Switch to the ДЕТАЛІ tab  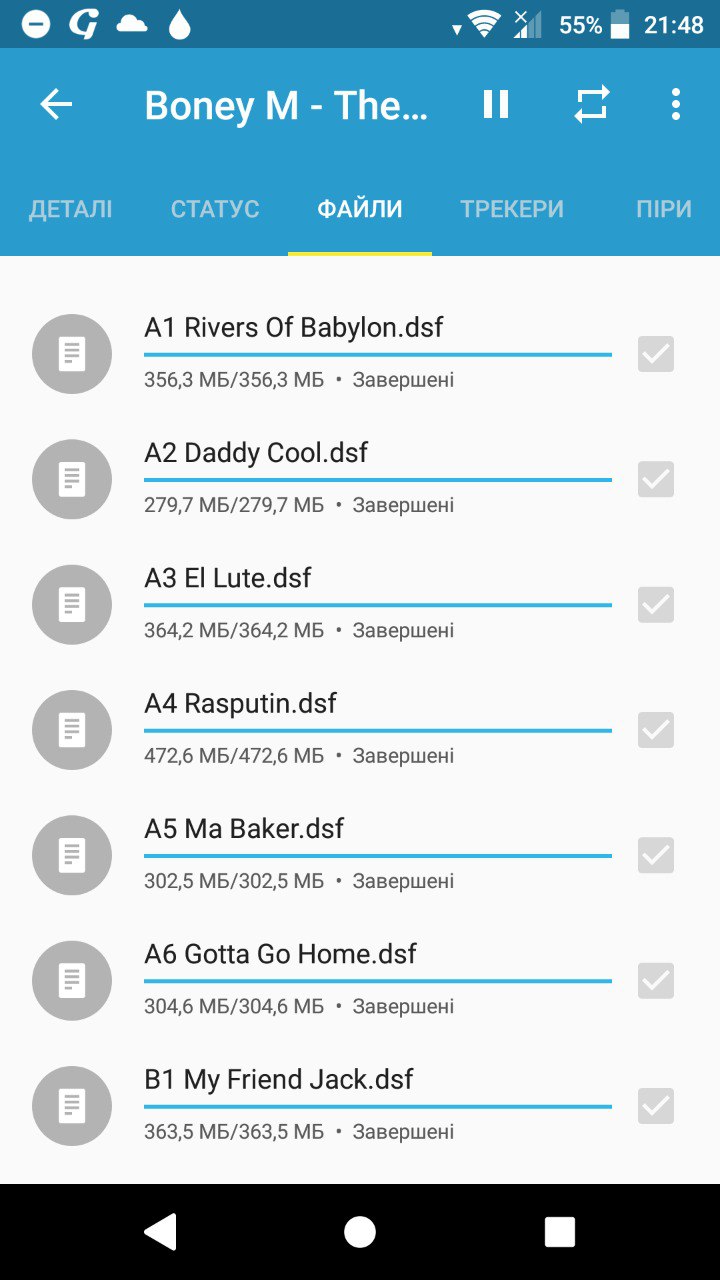[71, 209]
